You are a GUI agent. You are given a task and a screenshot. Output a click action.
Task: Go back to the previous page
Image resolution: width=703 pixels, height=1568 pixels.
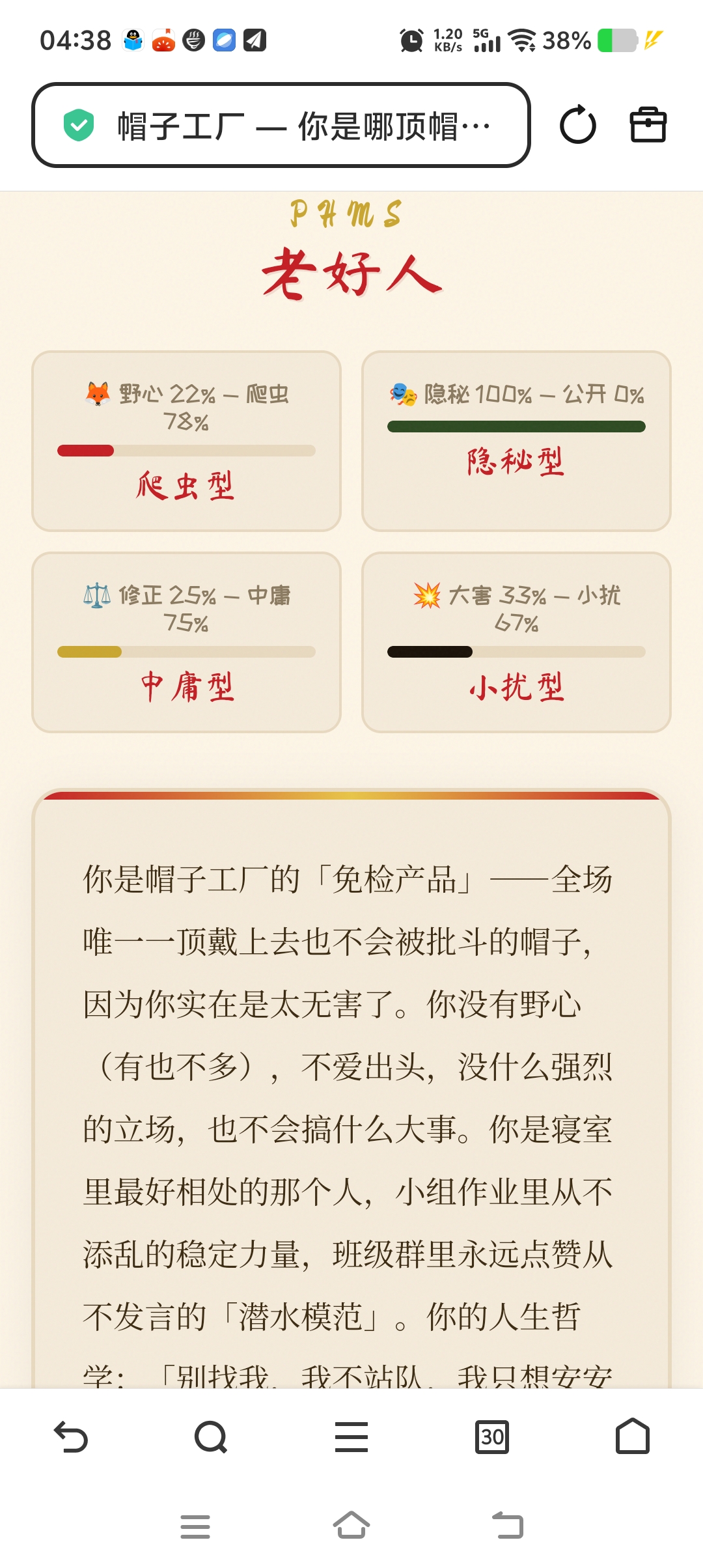(70, 1436)
